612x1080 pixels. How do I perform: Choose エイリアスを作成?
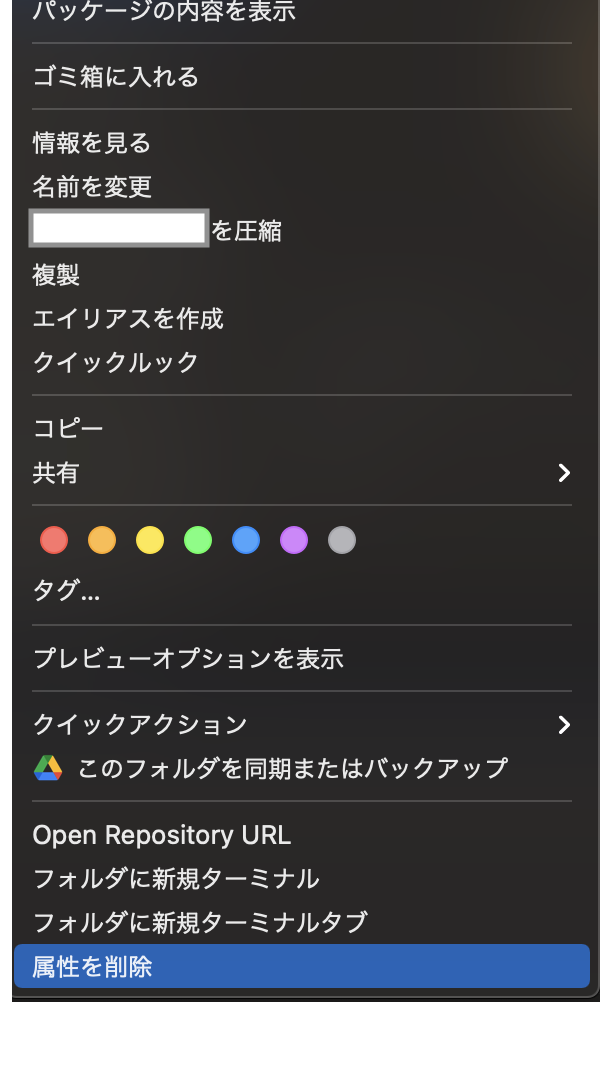point(128,319)
